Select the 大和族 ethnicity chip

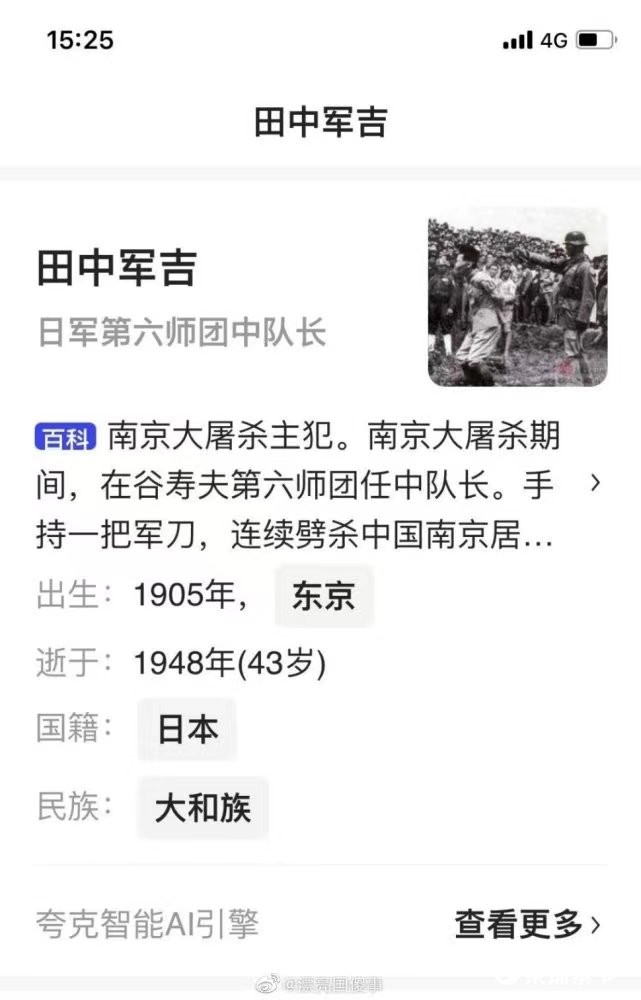tap(202, 808)
